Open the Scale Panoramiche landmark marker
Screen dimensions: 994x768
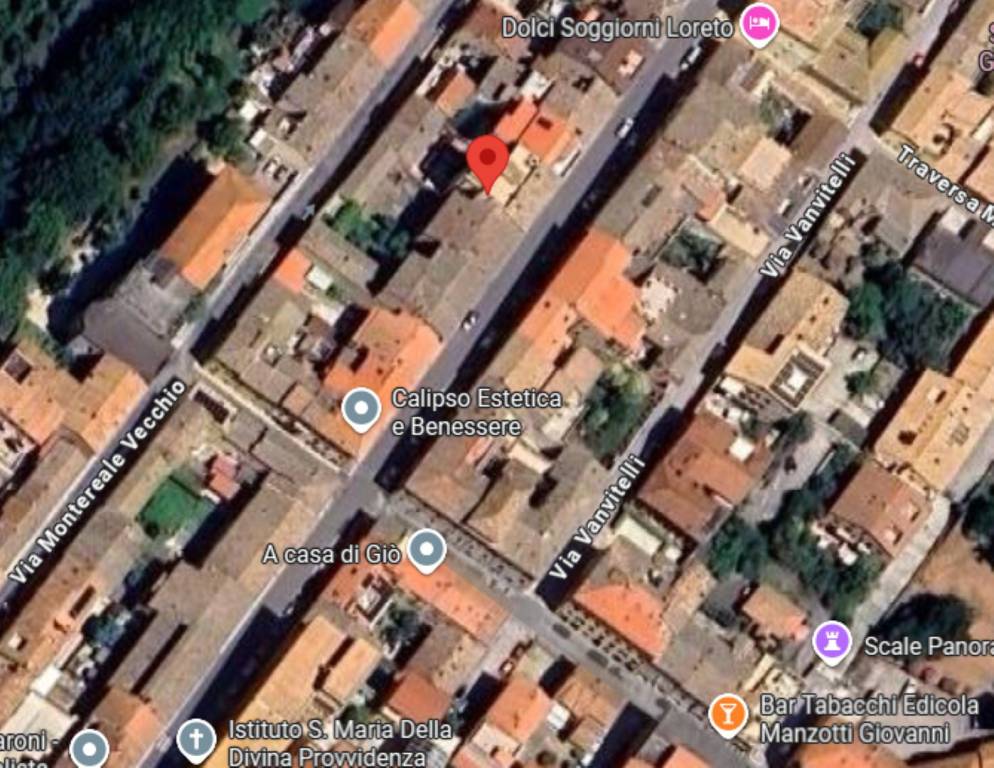click(x=832, y=642)
